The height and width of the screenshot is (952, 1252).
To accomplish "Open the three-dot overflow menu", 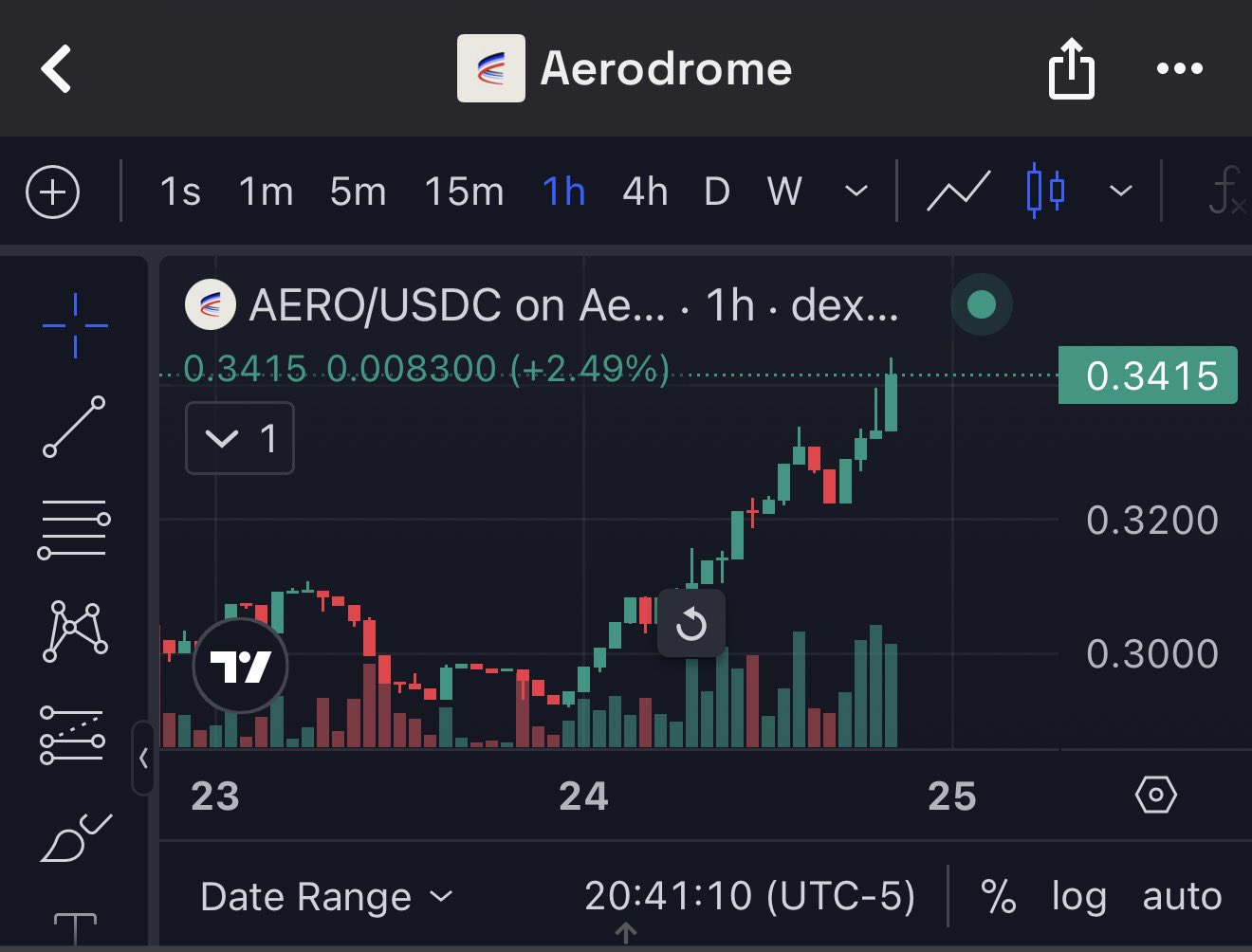I will (x=1179, y=68).
